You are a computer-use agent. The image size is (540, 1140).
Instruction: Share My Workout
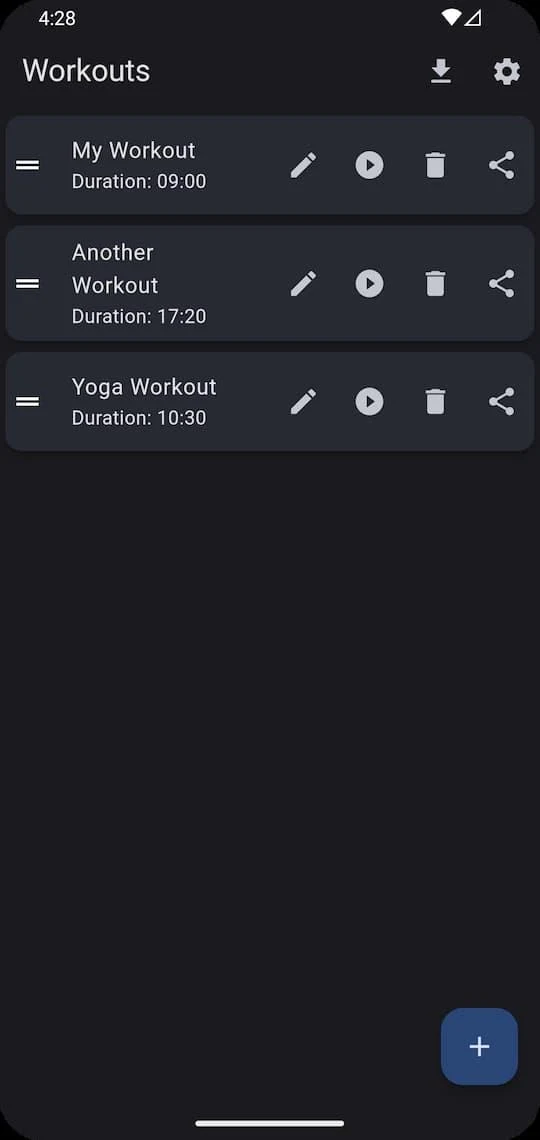click(501, 165)
